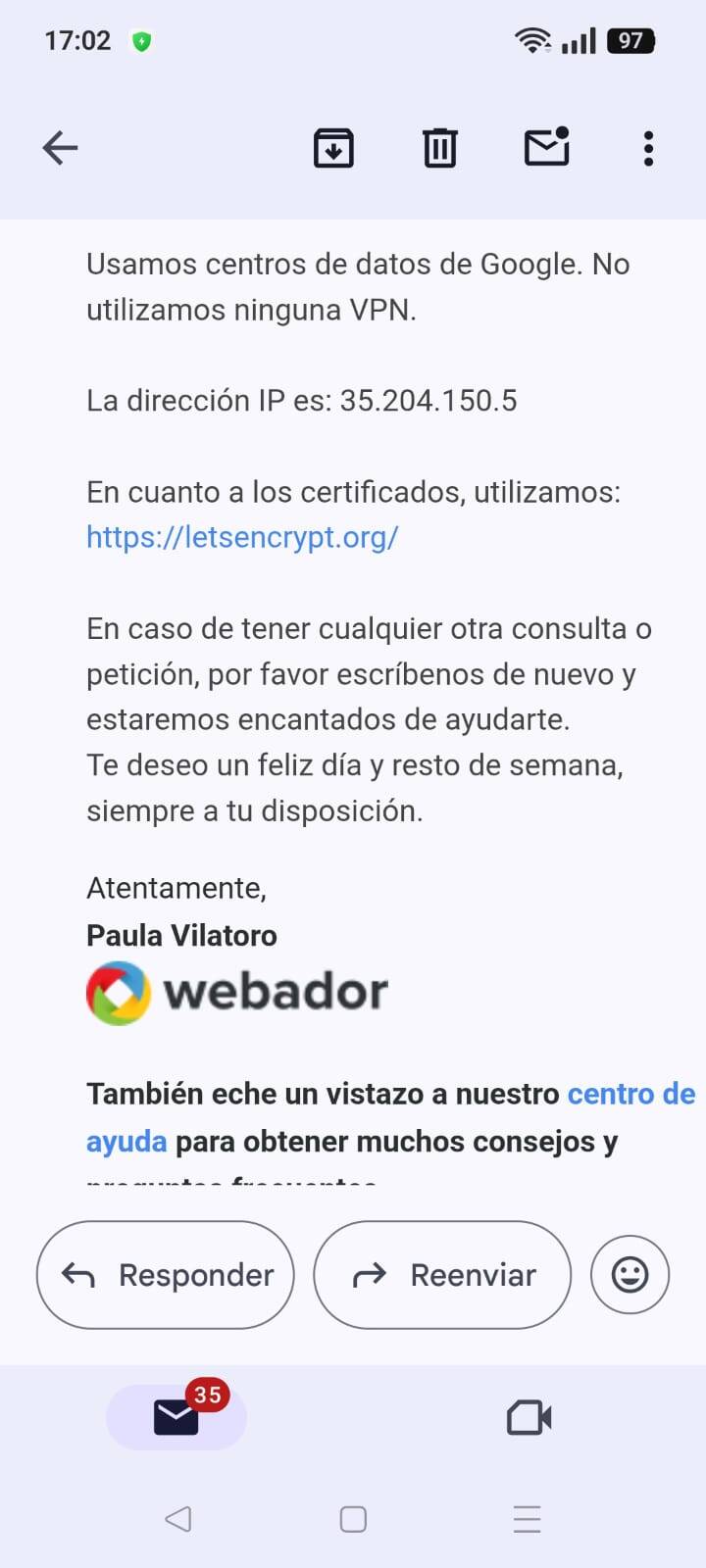Image resolution: width=706 pixels, height=1568 pixels.
Task: Tap the Responder button
Action: tap(166, 1275)
